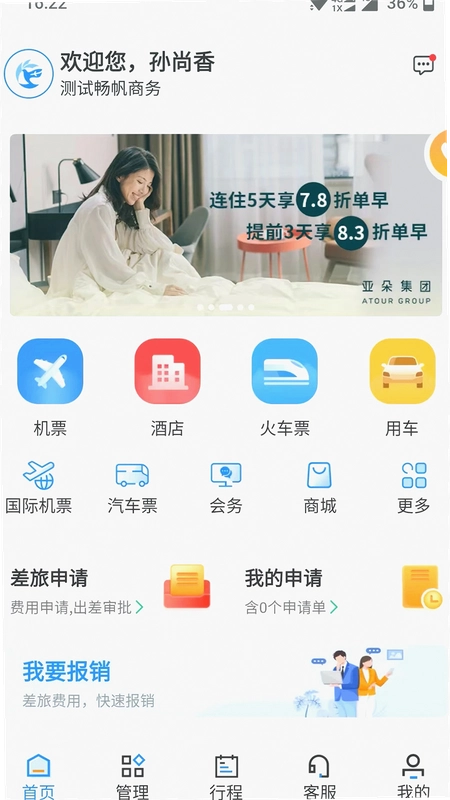
Task: Open the messages icon with red dot
Action: pos(424,65)
